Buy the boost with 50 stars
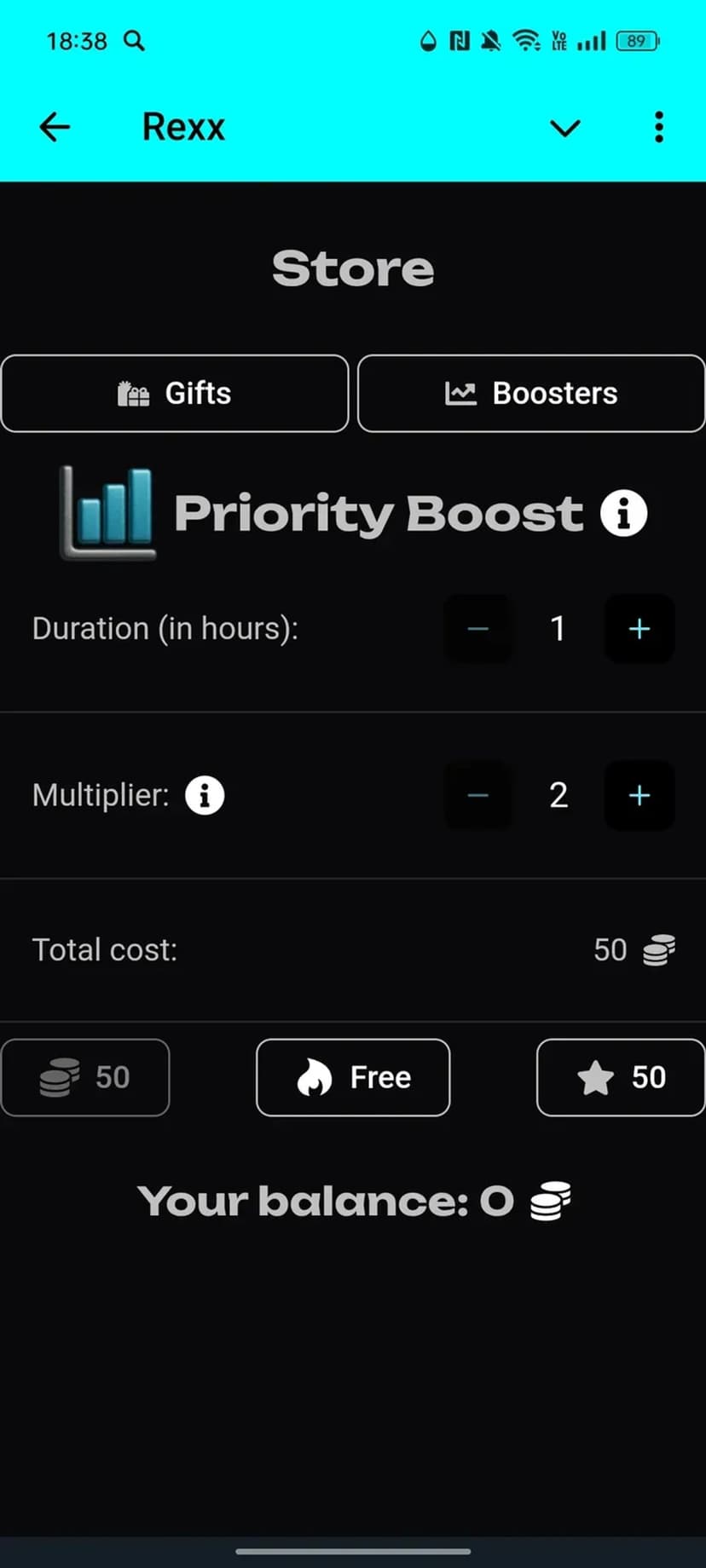Screen dimensions: 706x1568 tap(620, 1077)
